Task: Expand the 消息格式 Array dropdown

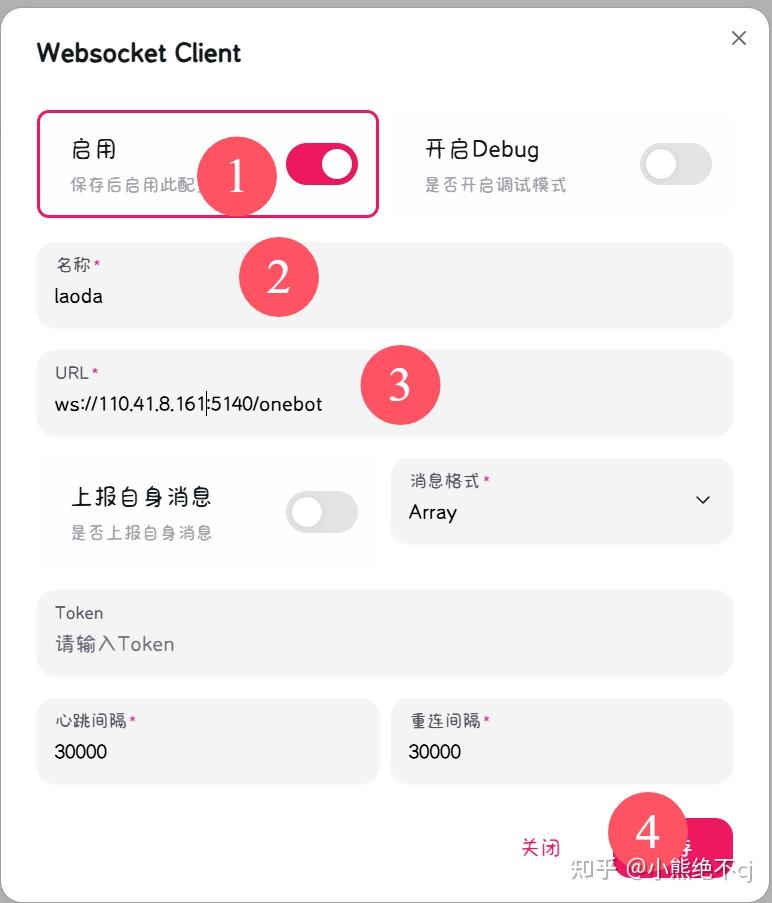Action: coord(561,501)
